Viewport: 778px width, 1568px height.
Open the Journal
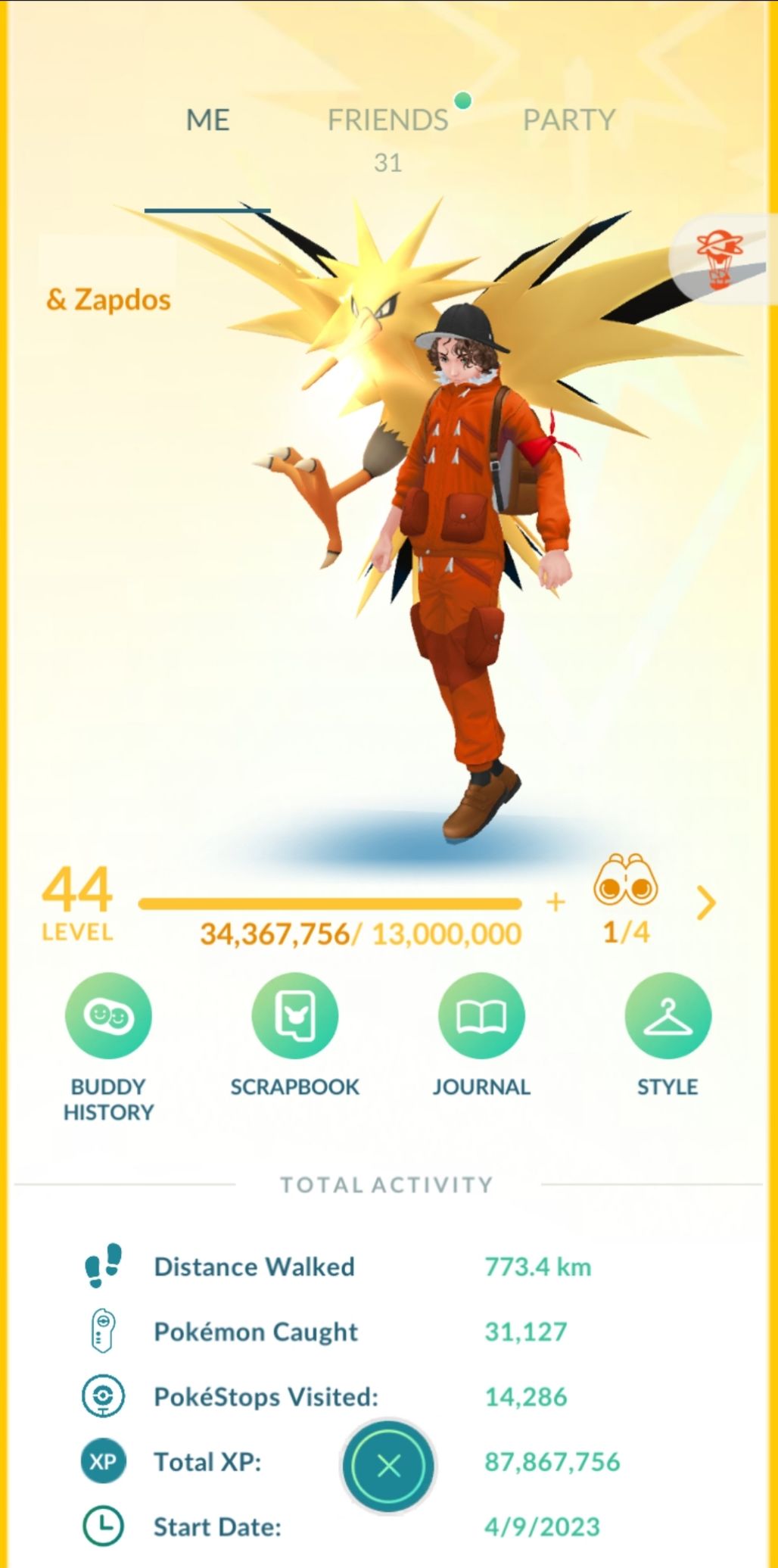481,1016
